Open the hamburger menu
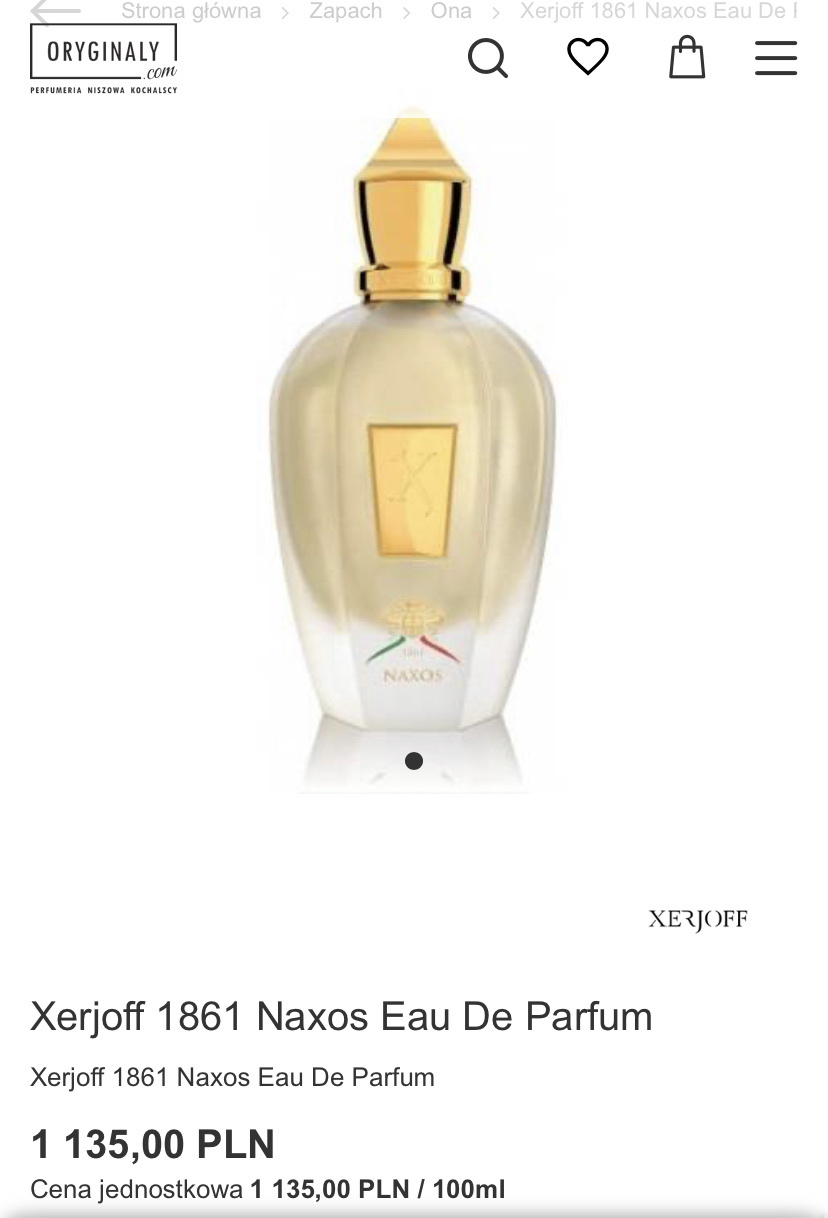 pos(776,58)
